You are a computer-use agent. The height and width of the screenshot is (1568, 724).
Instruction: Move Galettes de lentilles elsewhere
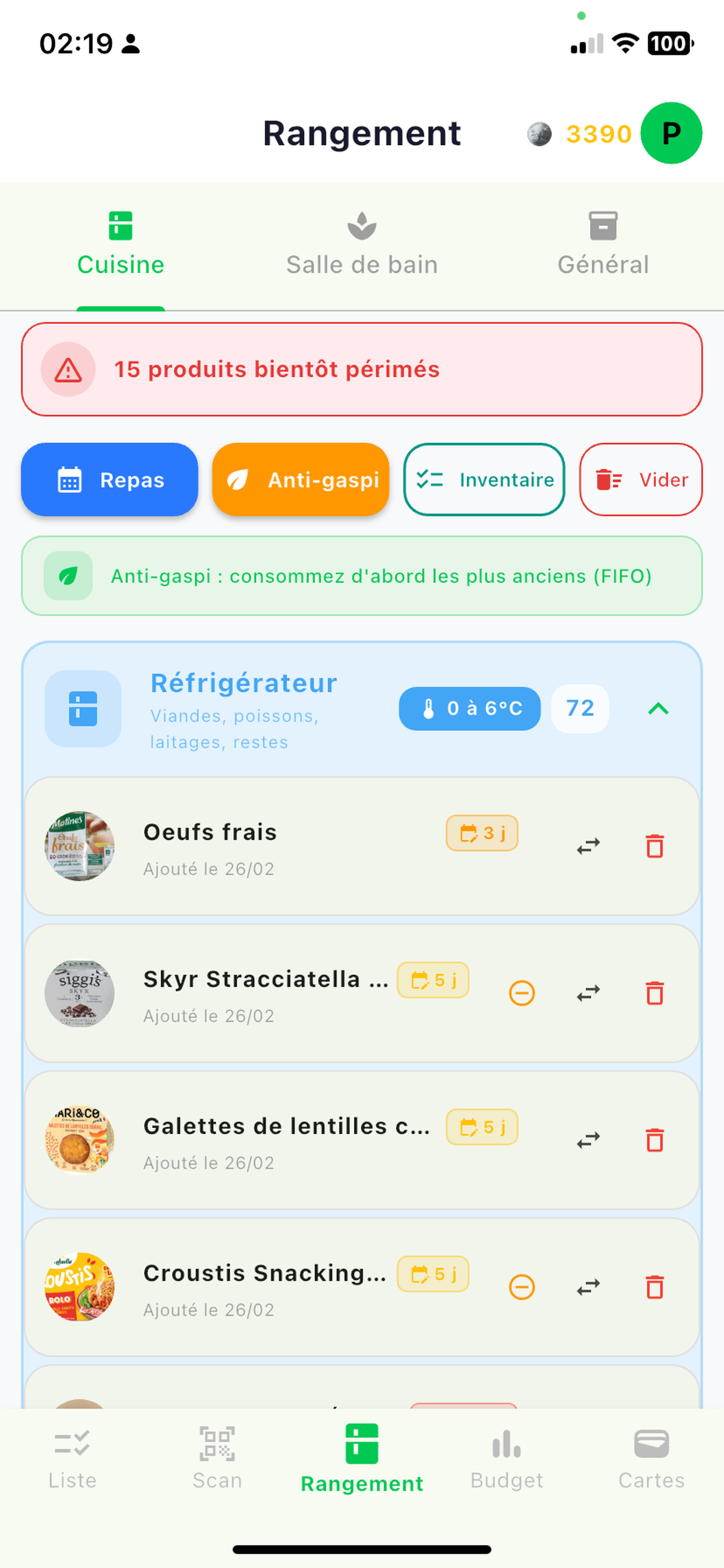tap(588, 1140)
